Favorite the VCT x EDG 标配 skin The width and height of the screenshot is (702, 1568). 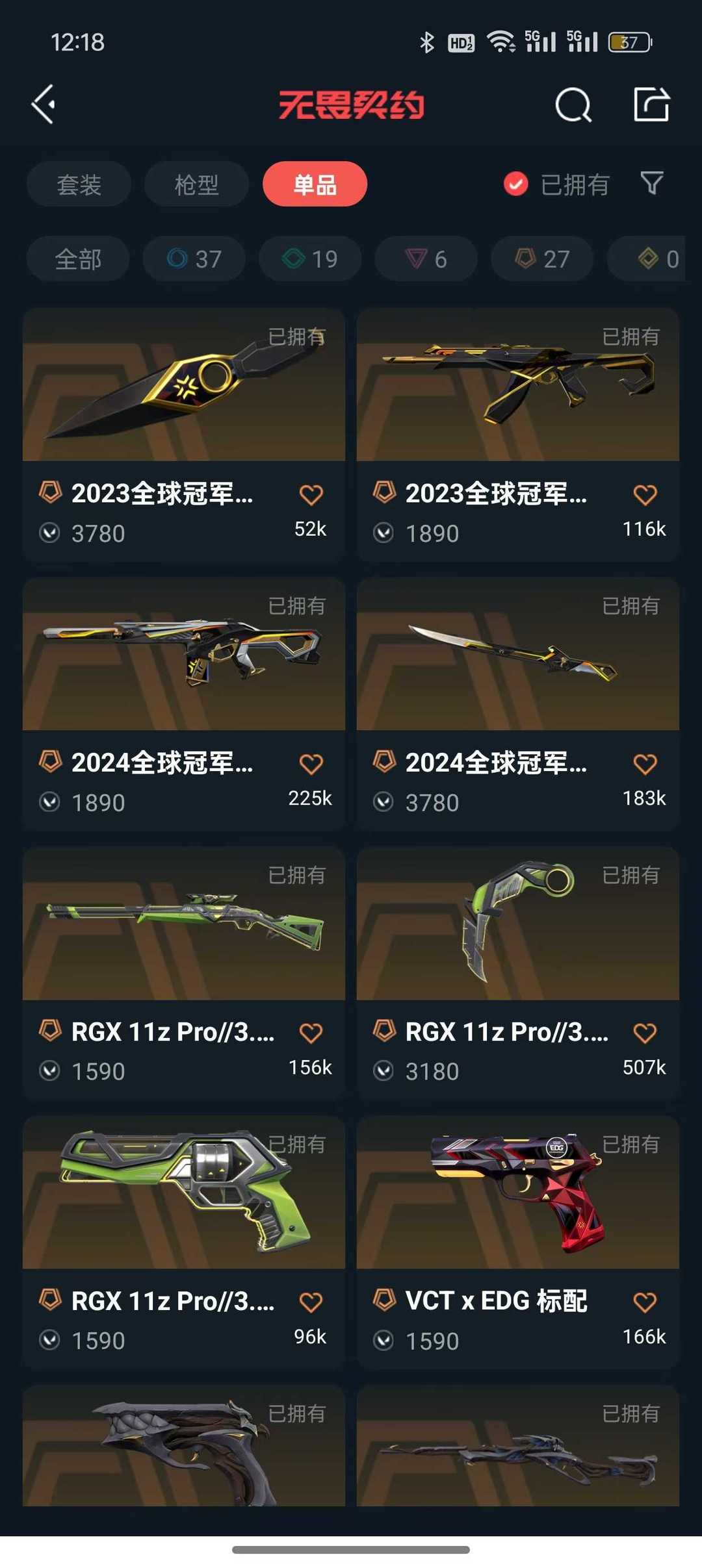point(645,1302)
